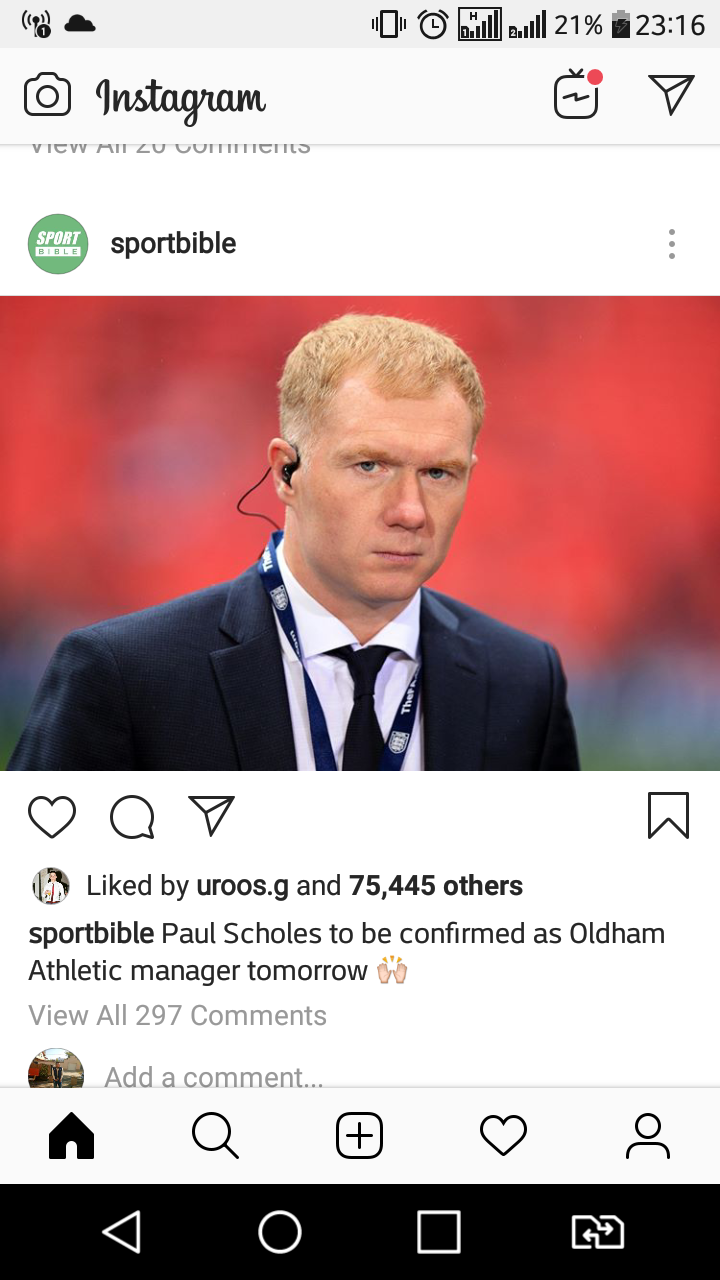Open IGTV from the top bar
Screen dimensions: 720x1280
click(577, 96)
